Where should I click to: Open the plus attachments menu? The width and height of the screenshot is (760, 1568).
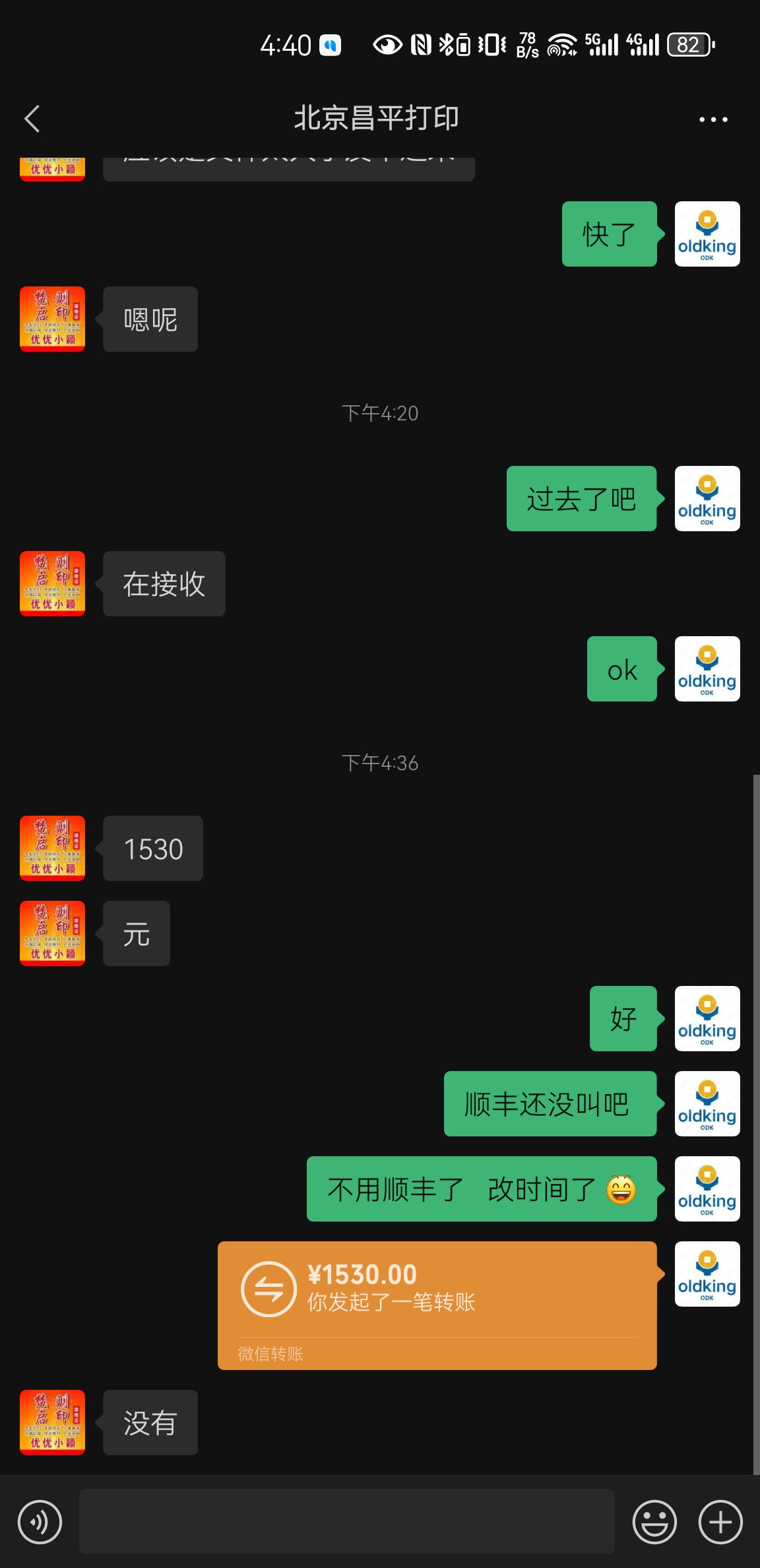720,1522
